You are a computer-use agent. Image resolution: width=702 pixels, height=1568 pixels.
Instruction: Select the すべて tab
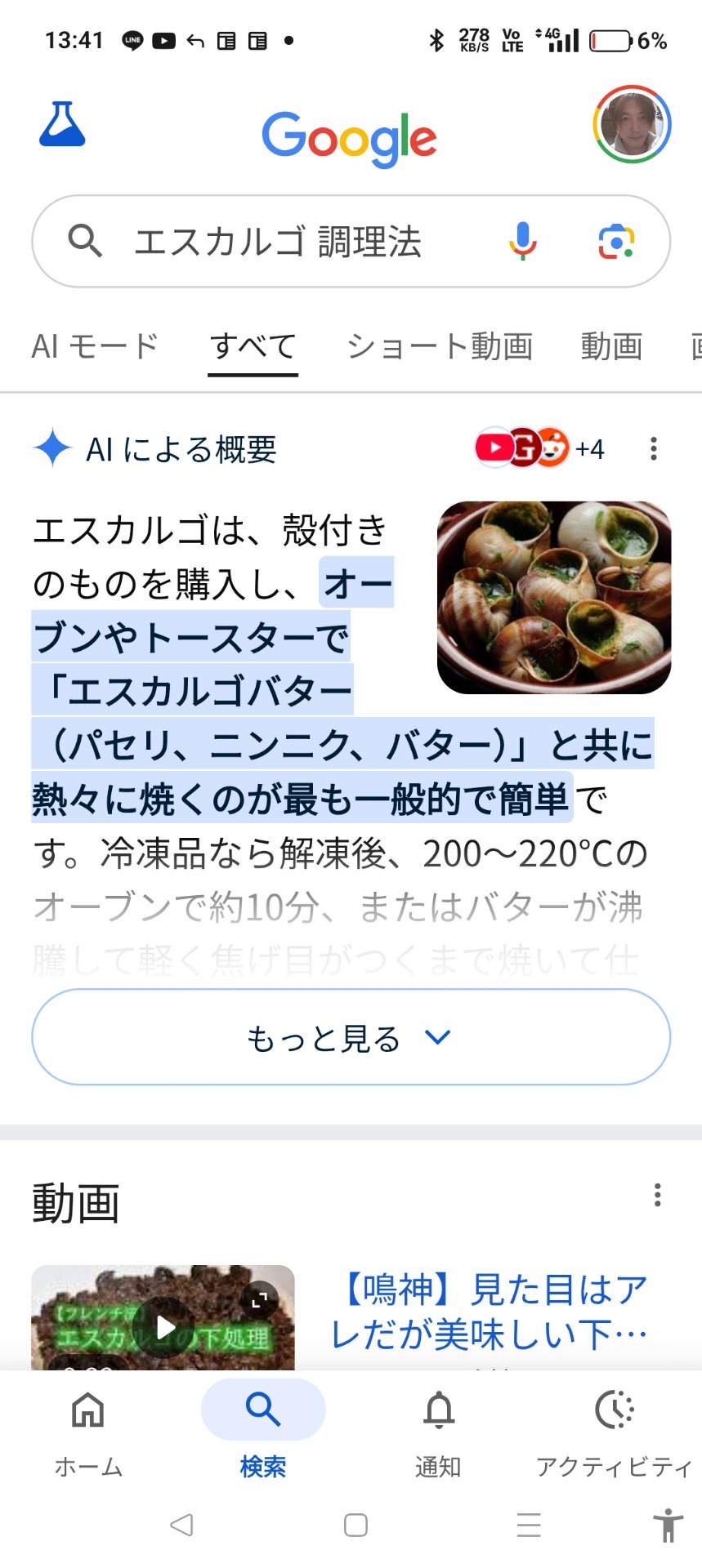(x=253, y=346)
